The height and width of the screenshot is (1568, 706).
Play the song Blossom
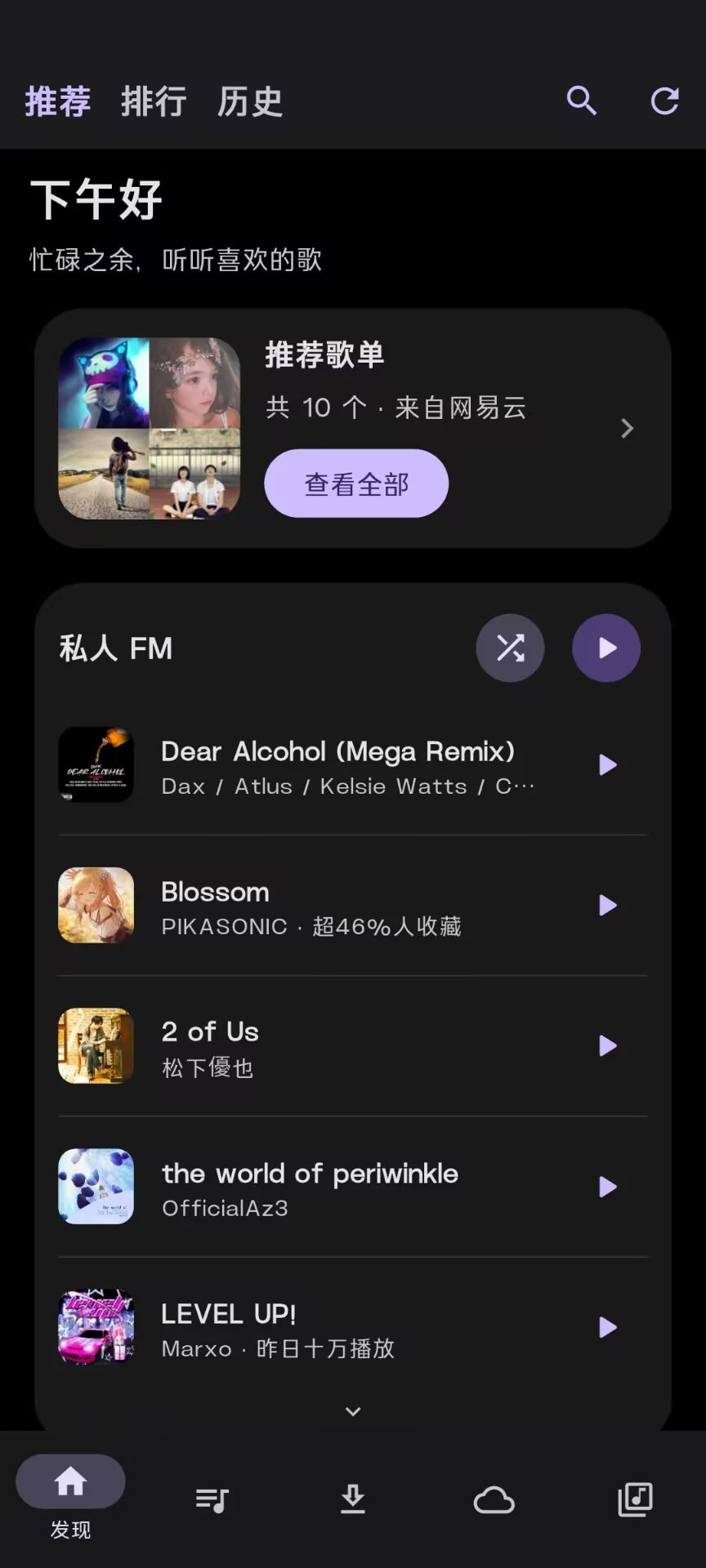click(607, 906)
